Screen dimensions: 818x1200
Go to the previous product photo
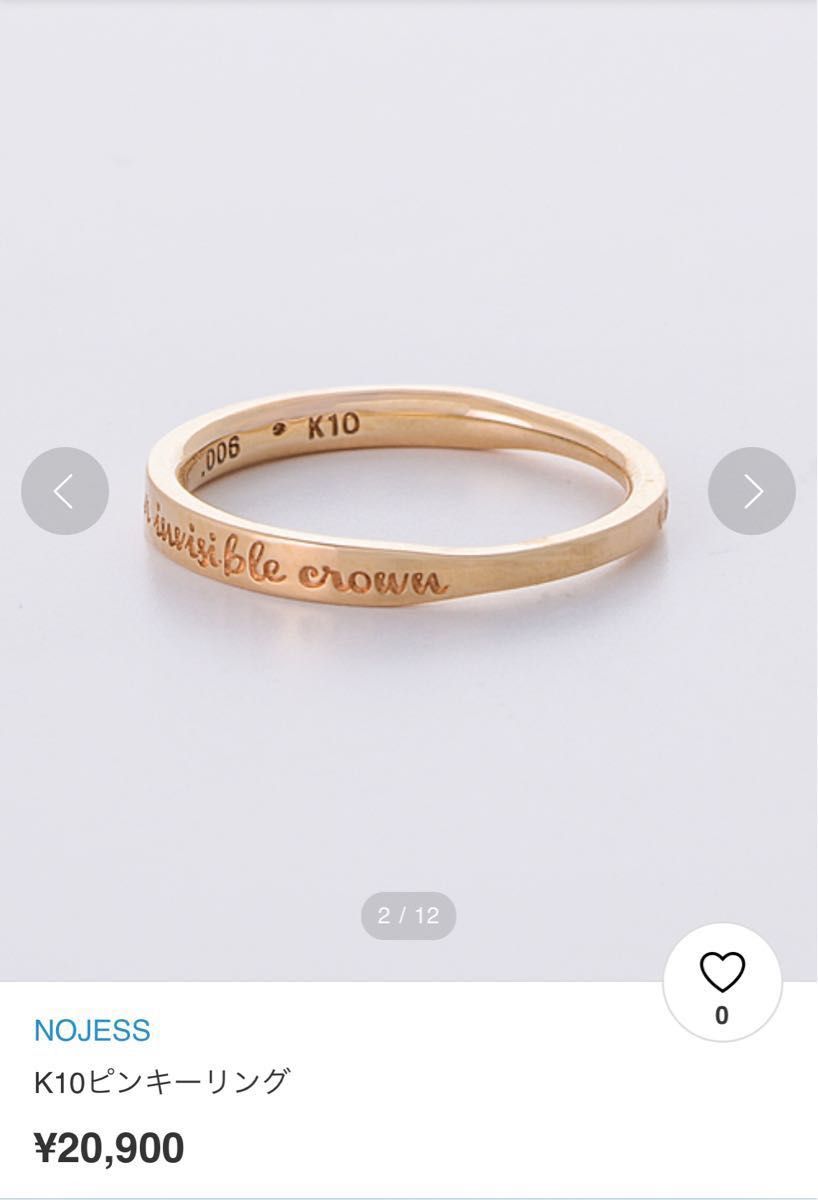(x=64, y=491)
